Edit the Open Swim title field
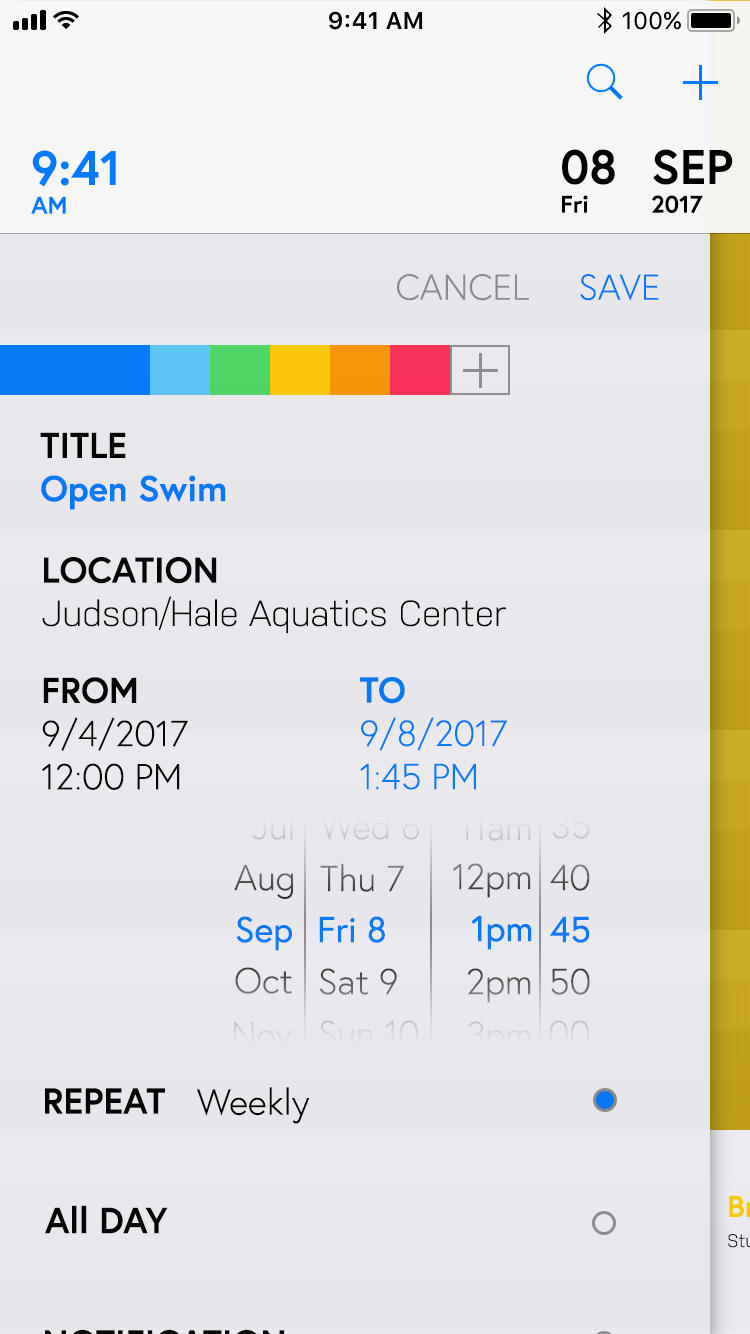Screen dimensions: 750x1334 [x=134, y=490]
